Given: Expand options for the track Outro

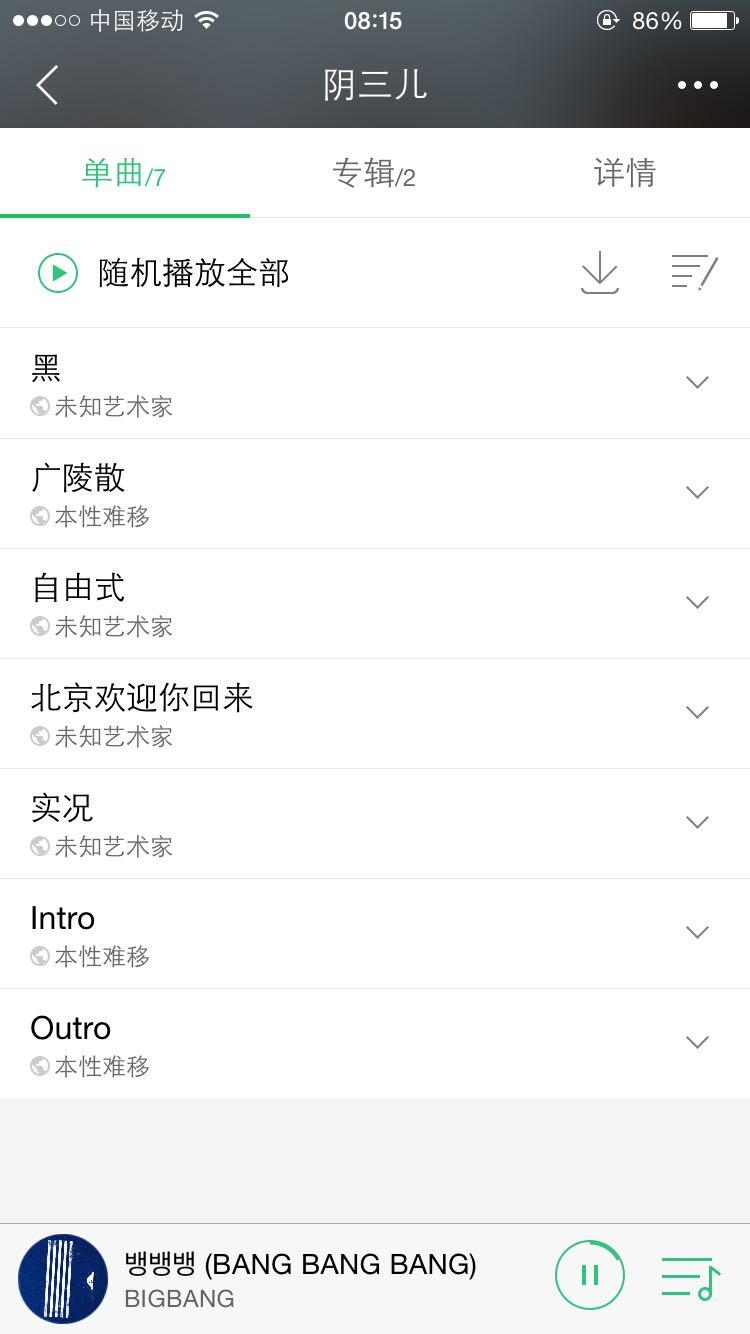Looking at the screenshot, I should click(x=696, y=1042).
